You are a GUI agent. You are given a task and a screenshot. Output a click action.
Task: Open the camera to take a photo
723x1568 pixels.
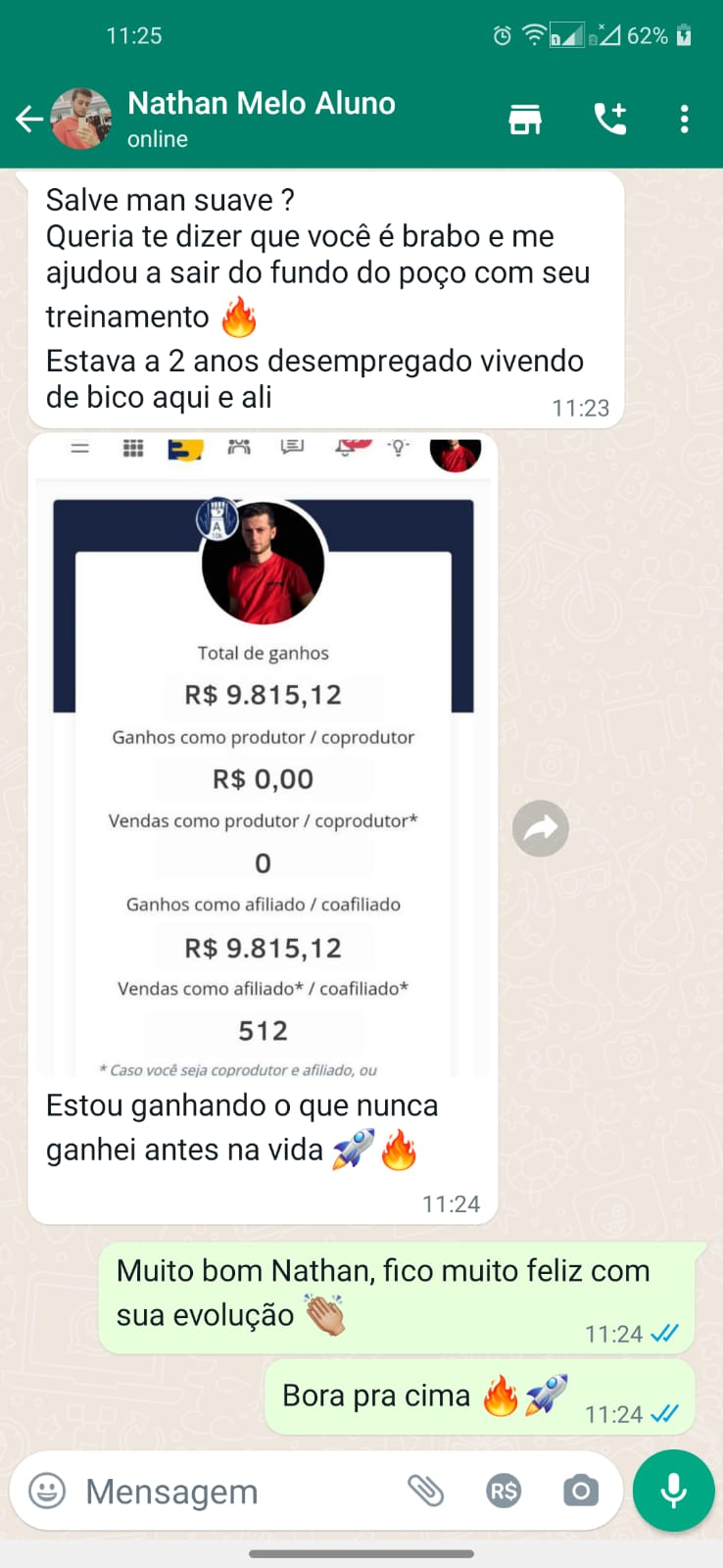coord(581,1492)
